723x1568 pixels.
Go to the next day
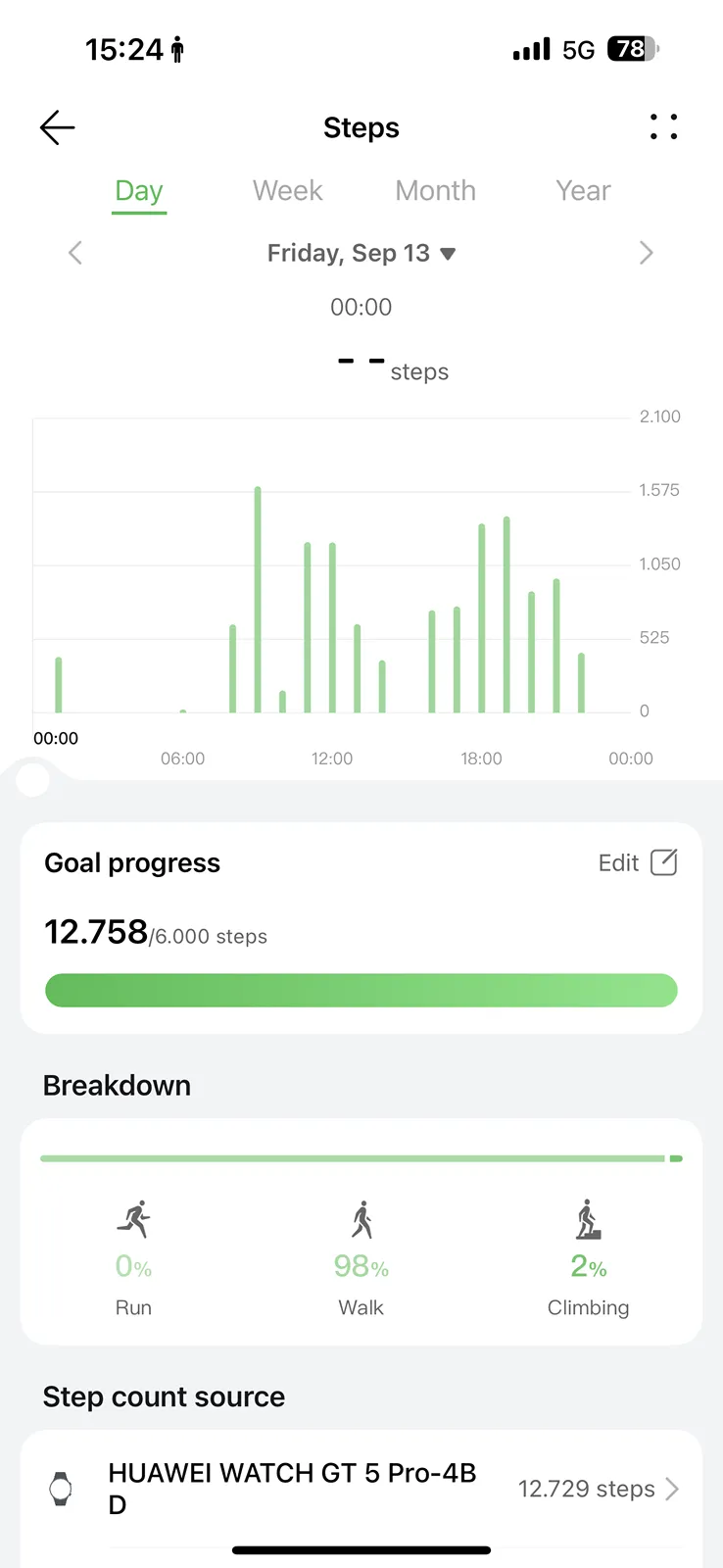pyautogui.click(x=646, y=253)
